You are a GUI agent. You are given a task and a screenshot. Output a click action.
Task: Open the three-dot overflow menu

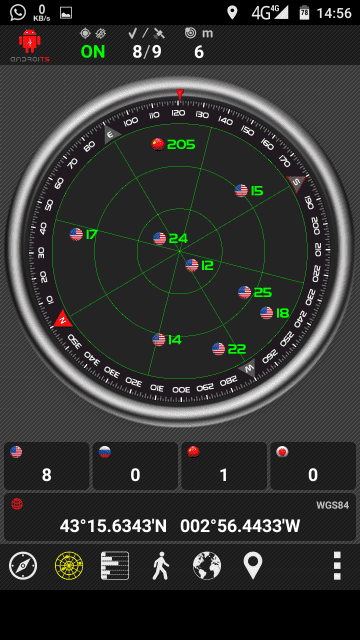pyautogui.click(x=337, y=566)
